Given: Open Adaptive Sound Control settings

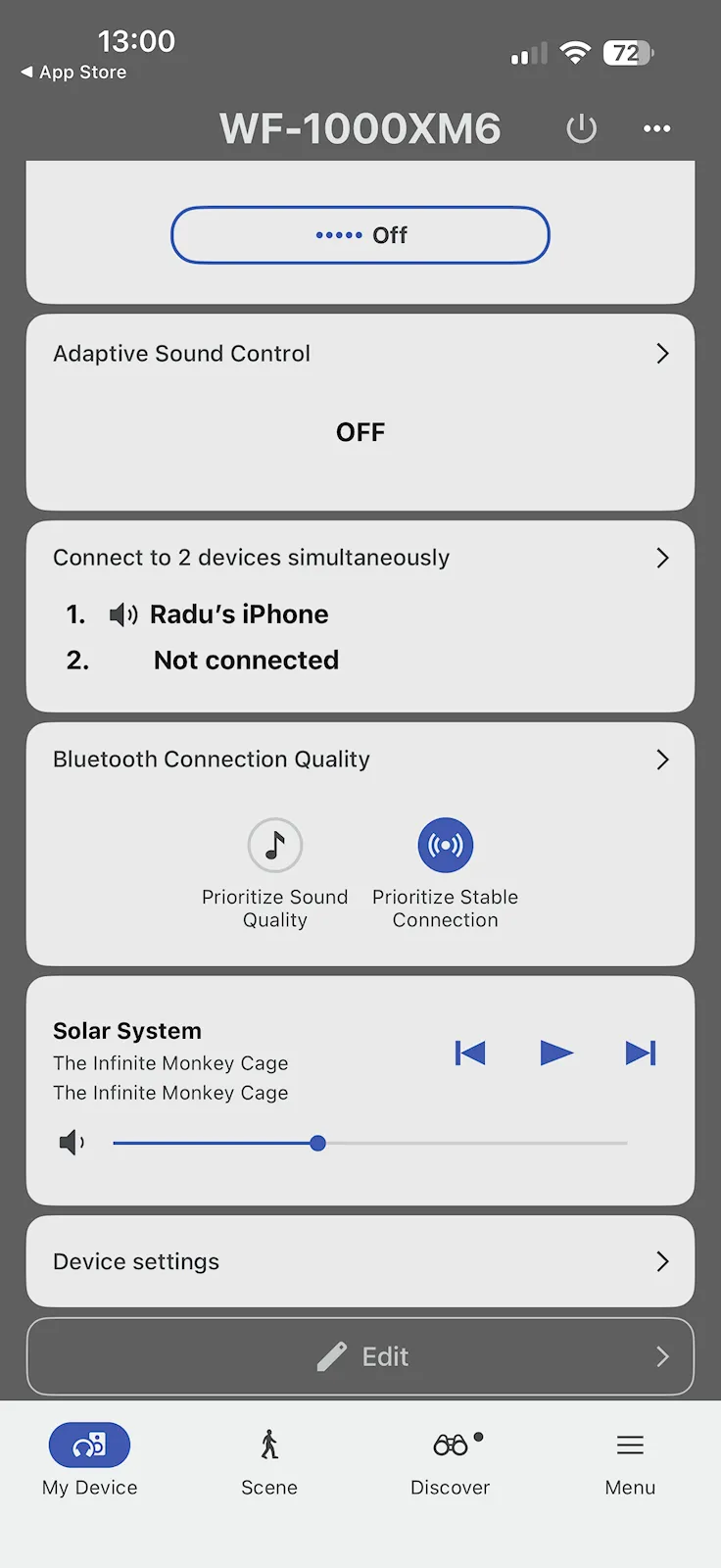Looking at the screenshot, I should click(x=360, y=354).
